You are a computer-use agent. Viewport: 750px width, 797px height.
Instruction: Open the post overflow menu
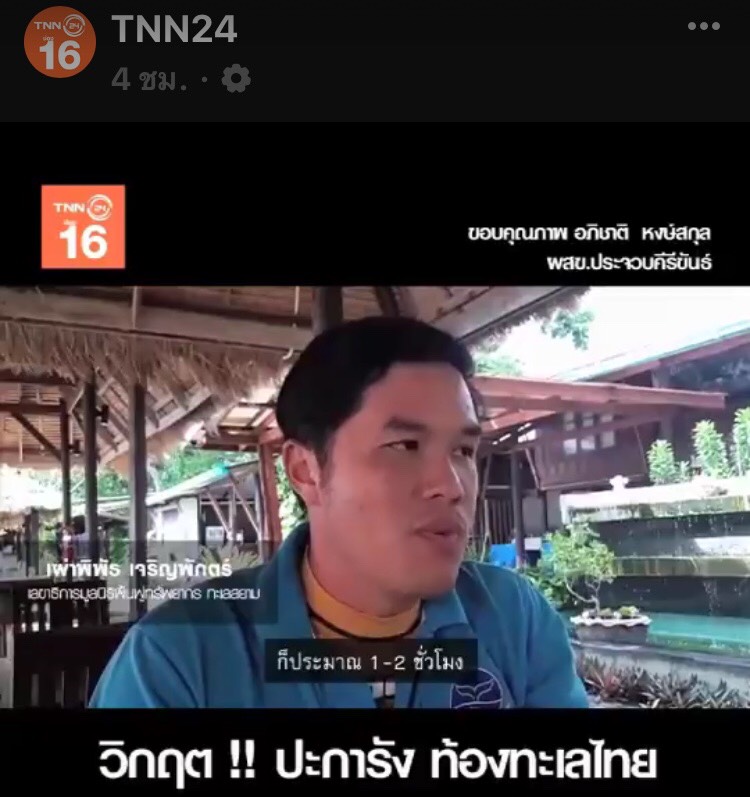703,27
